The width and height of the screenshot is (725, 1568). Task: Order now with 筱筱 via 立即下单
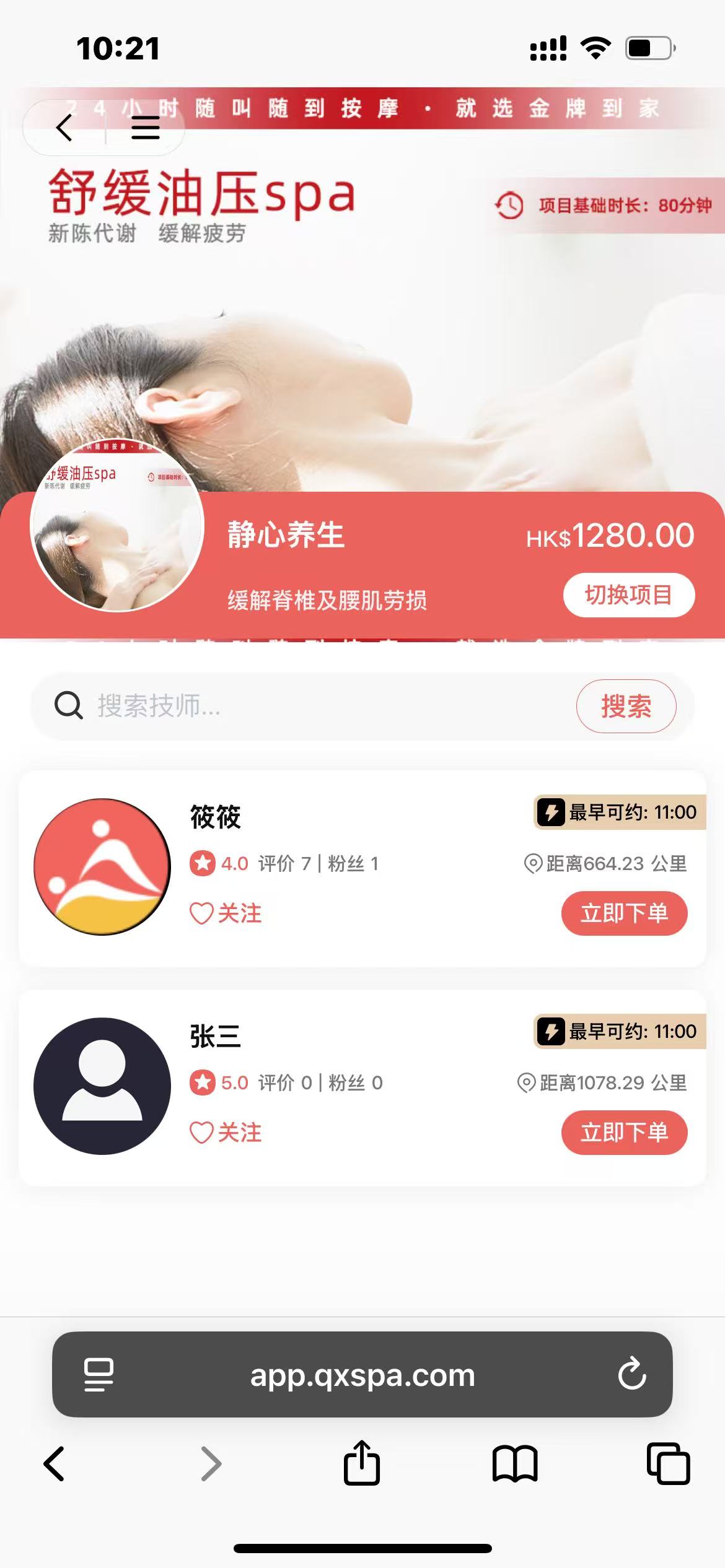point(624,913)
